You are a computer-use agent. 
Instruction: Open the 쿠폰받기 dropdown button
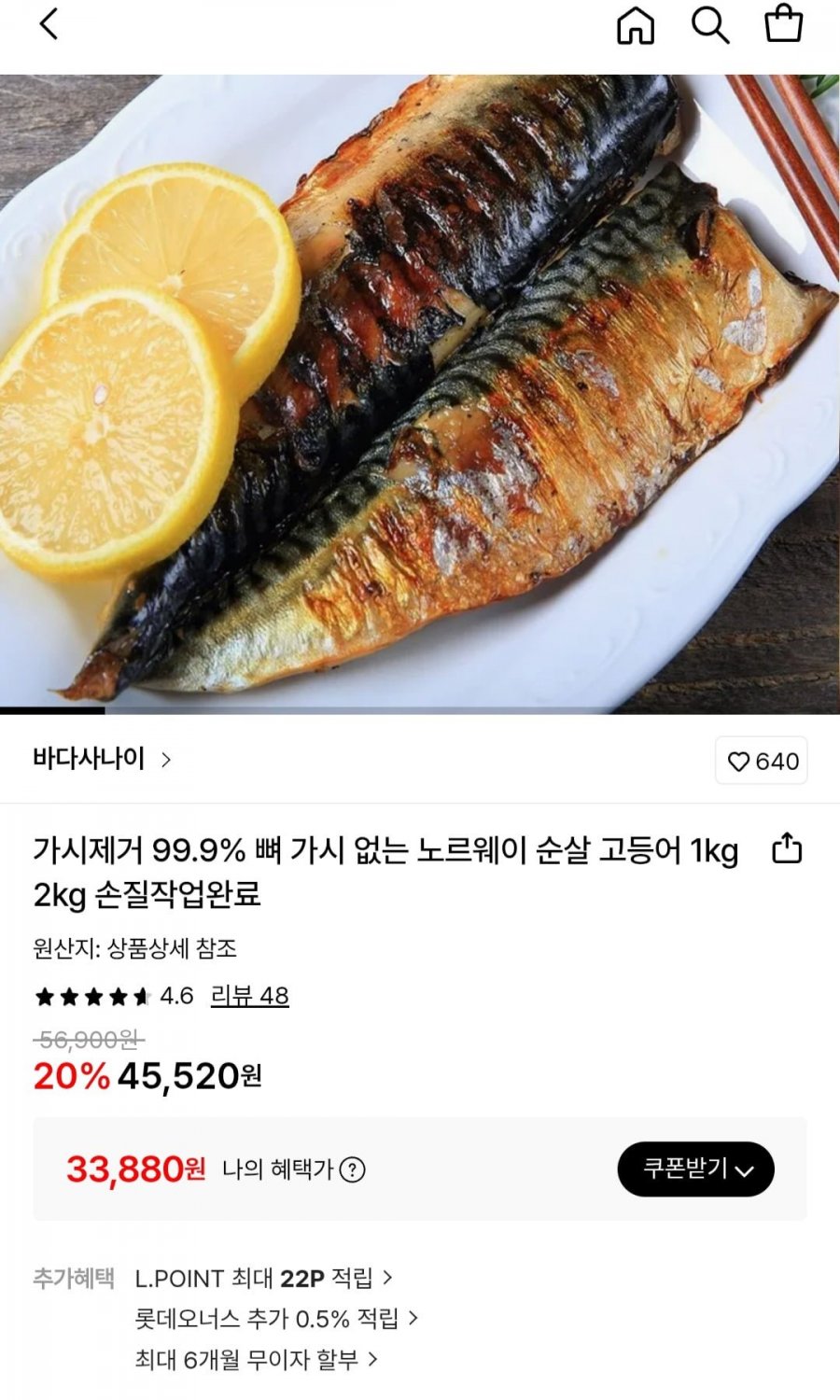(695, 1169)
